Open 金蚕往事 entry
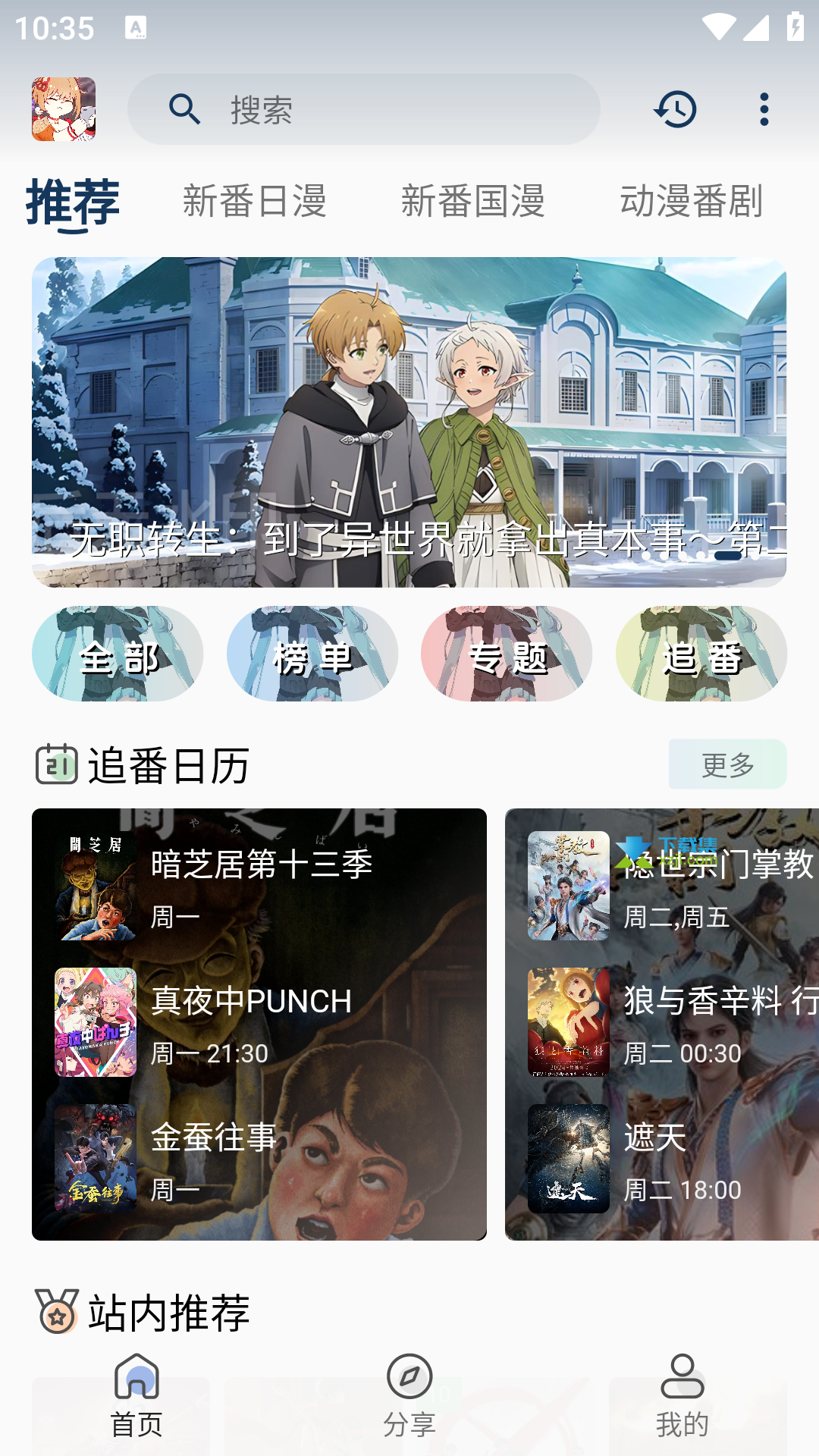 tap(259, 1159)
